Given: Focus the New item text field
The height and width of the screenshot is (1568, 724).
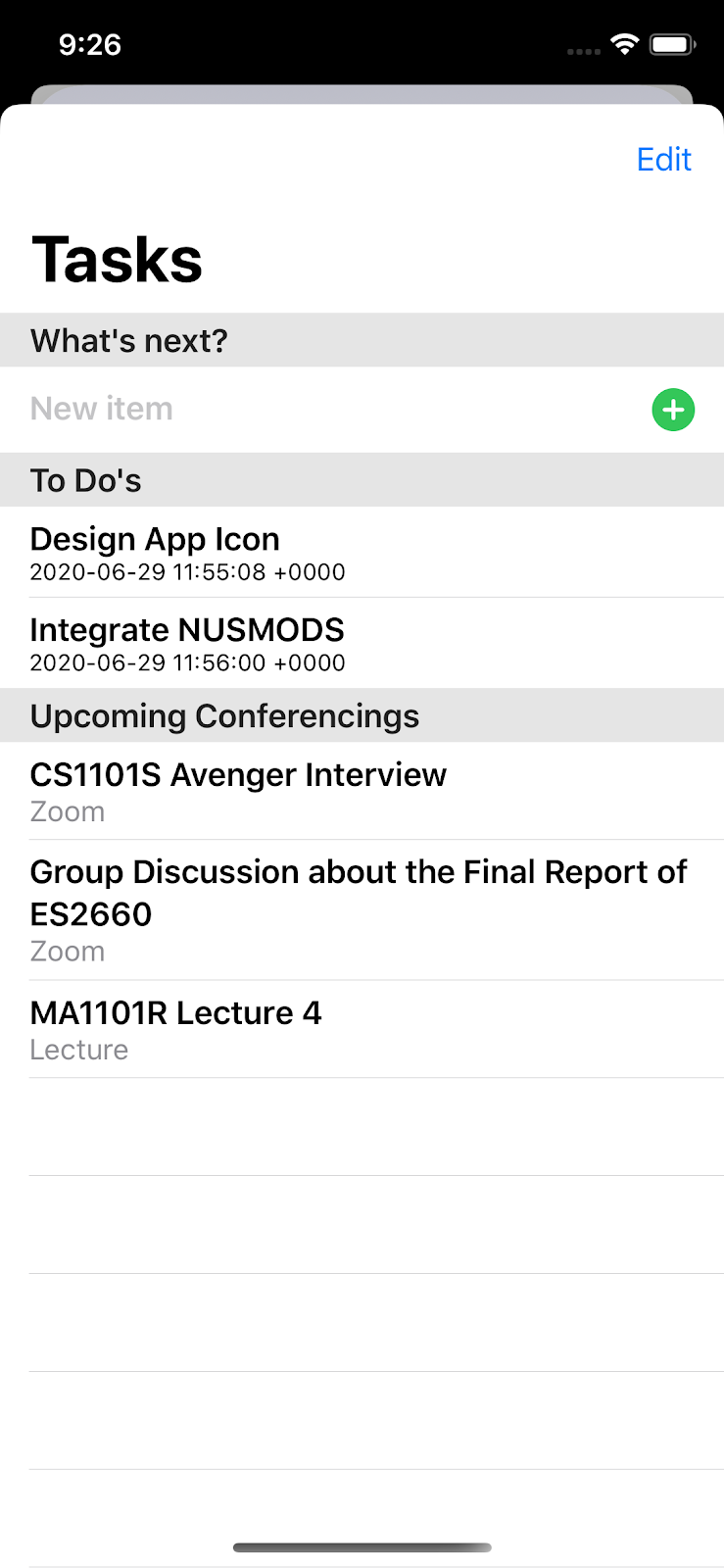Looking at the screenshot, I should tap(323, 409).
